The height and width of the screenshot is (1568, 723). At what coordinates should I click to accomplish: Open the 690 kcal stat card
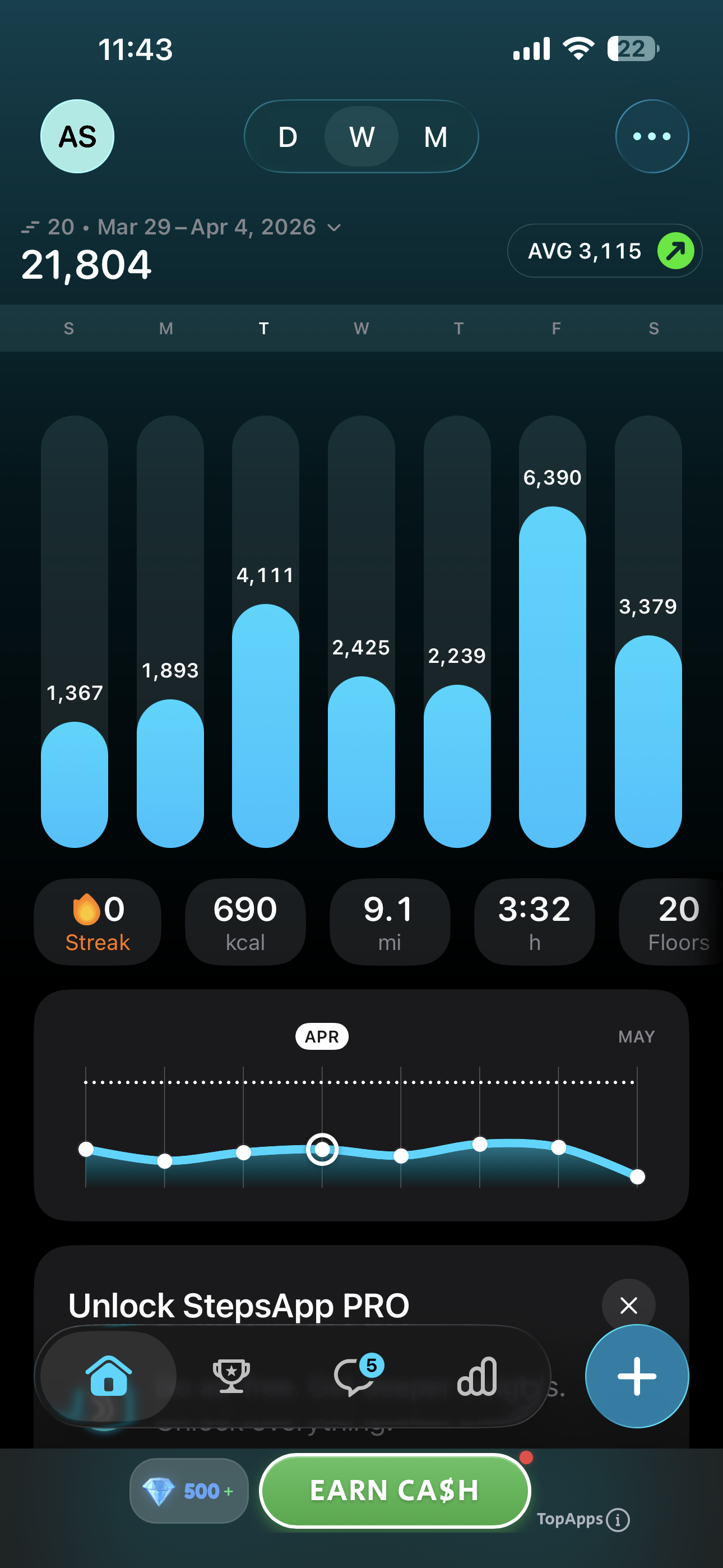coord(245,921)
